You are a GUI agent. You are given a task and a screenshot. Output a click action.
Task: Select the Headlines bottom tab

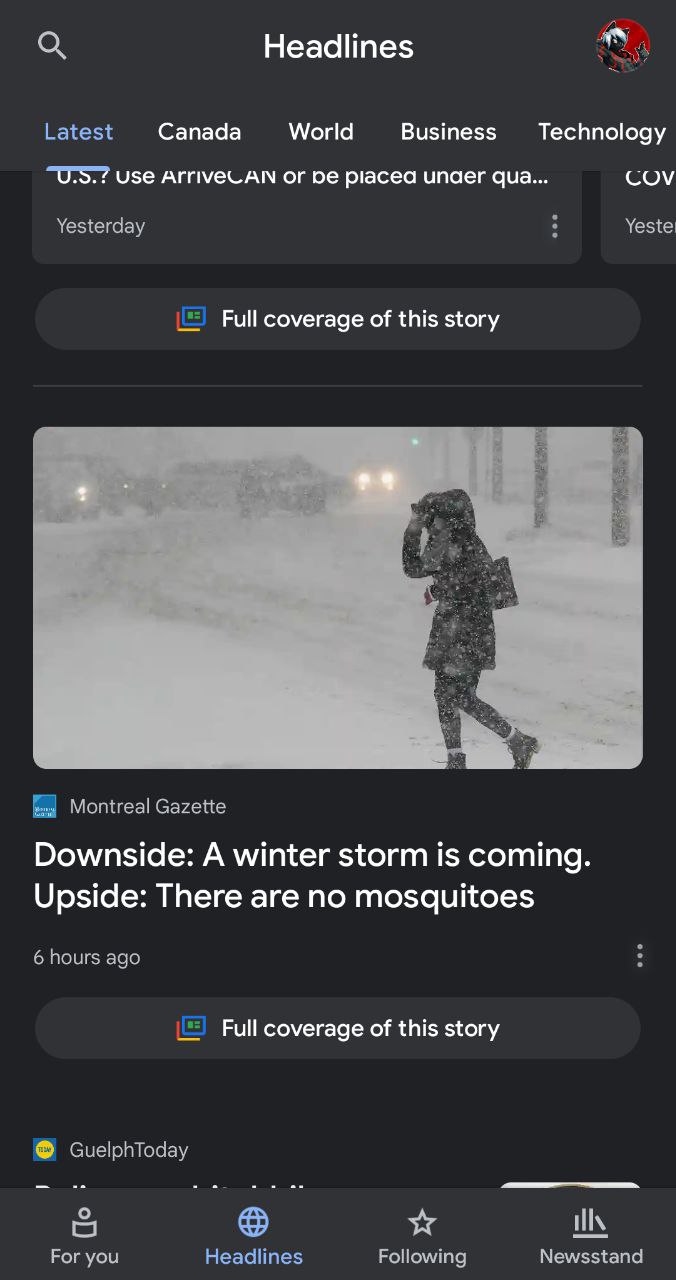253,1236
